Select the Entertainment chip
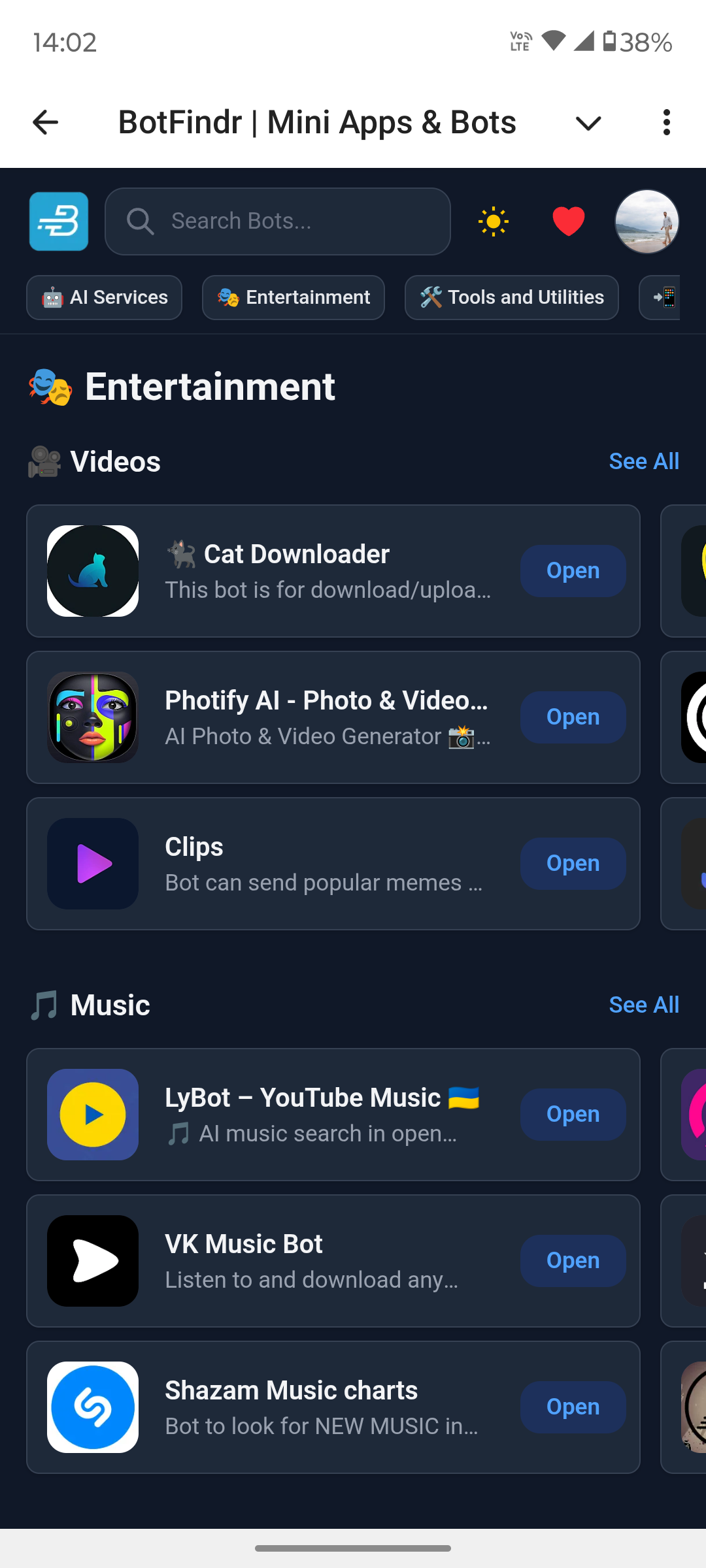The width and height of the screenshot is (706, 1568). pyautogui.click(x=294, y=298)
